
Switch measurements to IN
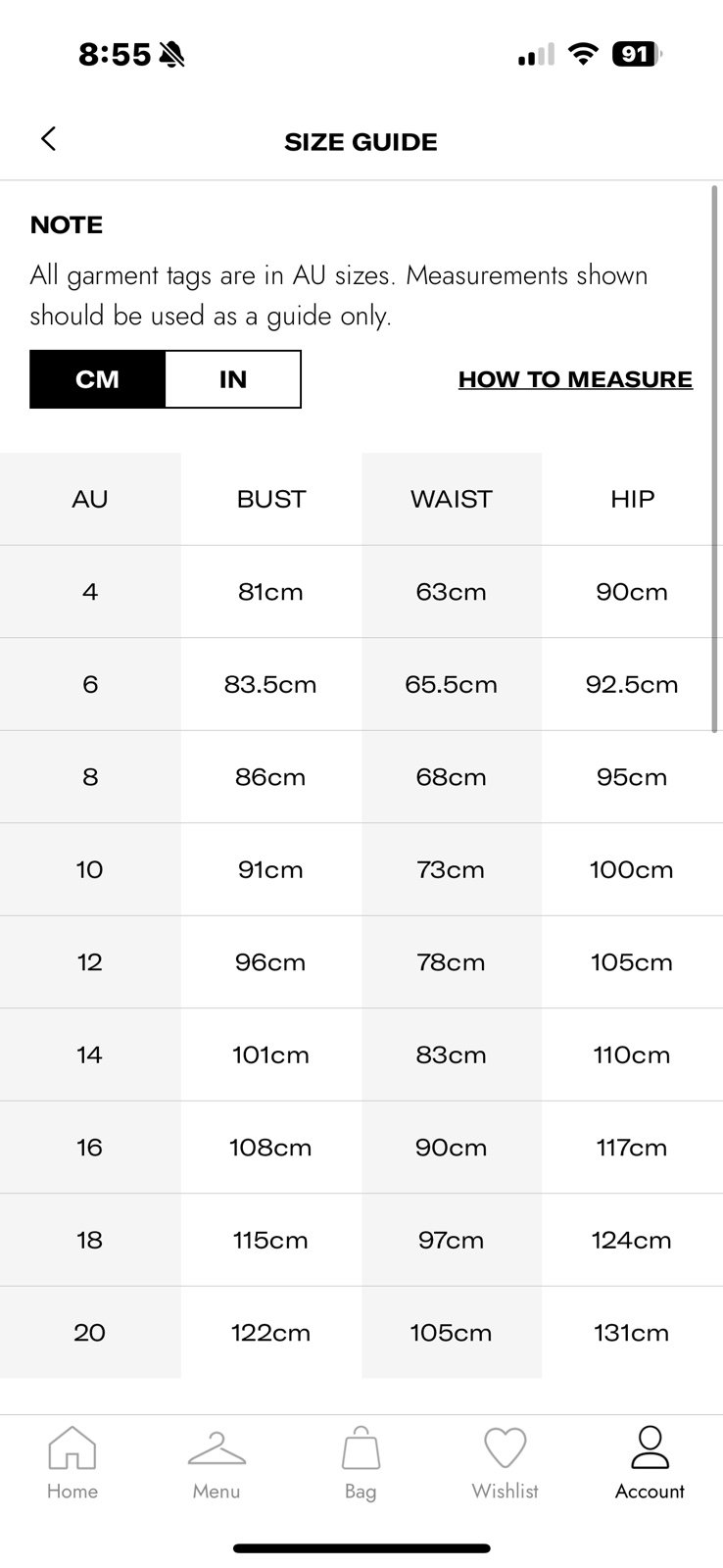coord(233,379)
